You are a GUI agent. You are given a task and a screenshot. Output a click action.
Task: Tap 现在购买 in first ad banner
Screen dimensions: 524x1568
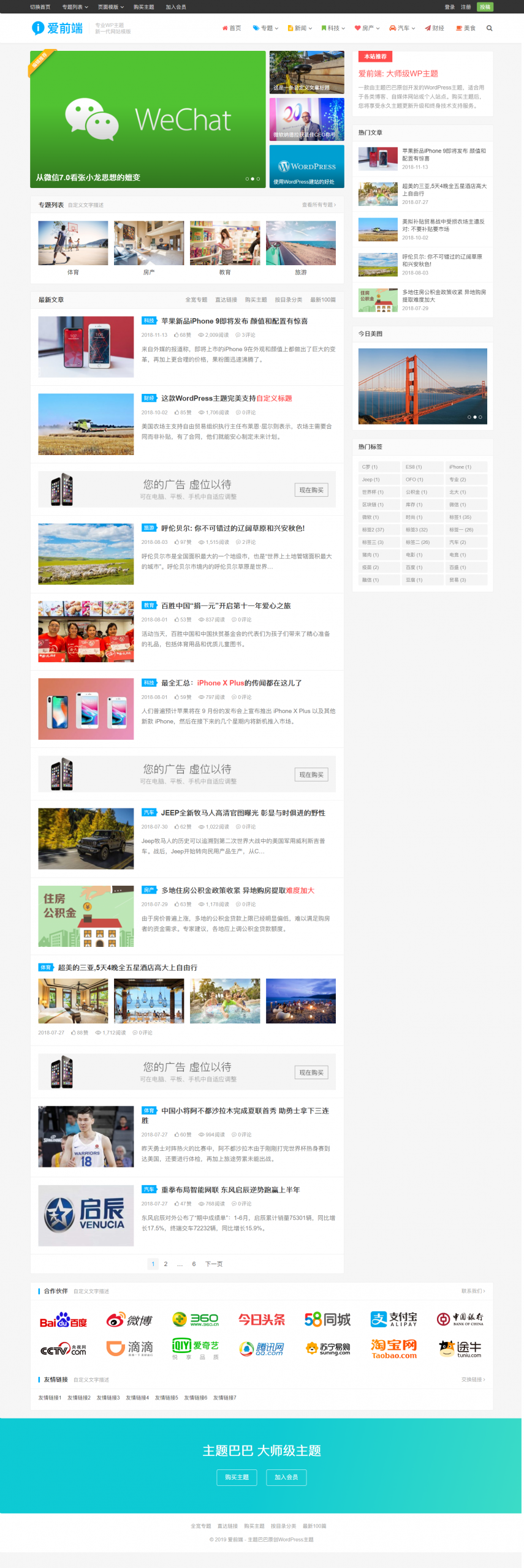(311, 490)
